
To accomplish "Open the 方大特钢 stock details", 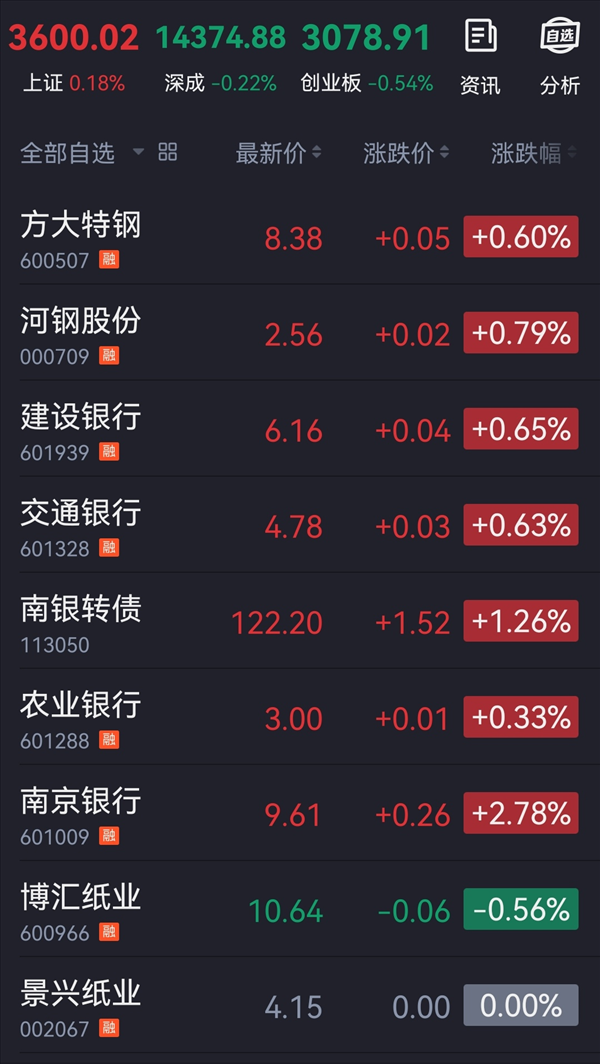I will point(300,236).
